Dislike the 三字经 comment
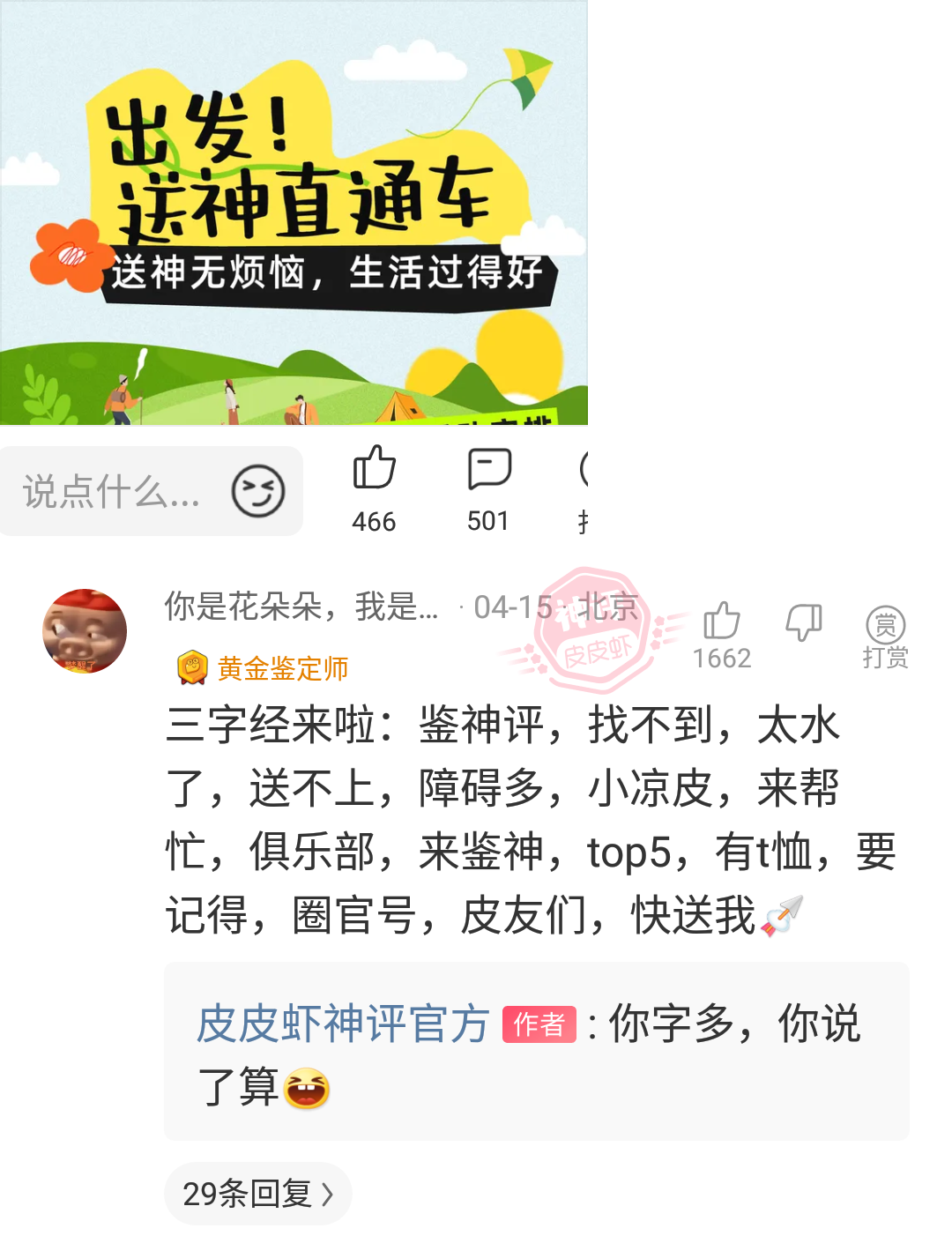The width and height of the screenshot is (952, 1236). tap(803, 622)
